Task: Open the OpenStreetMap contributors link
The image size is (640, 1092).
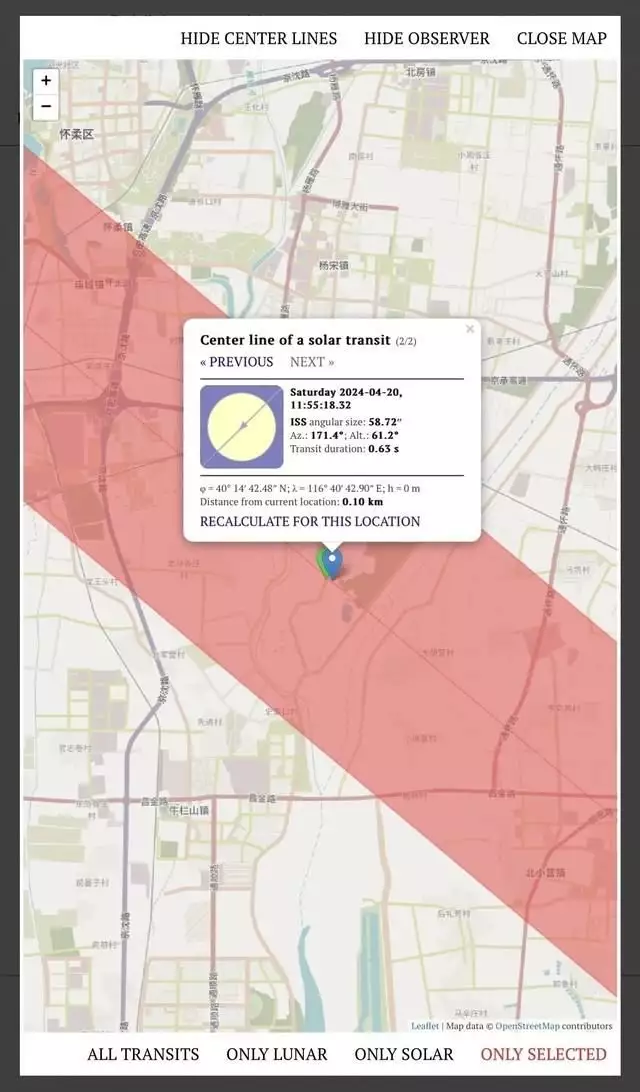Action: tap(527, 1026)
